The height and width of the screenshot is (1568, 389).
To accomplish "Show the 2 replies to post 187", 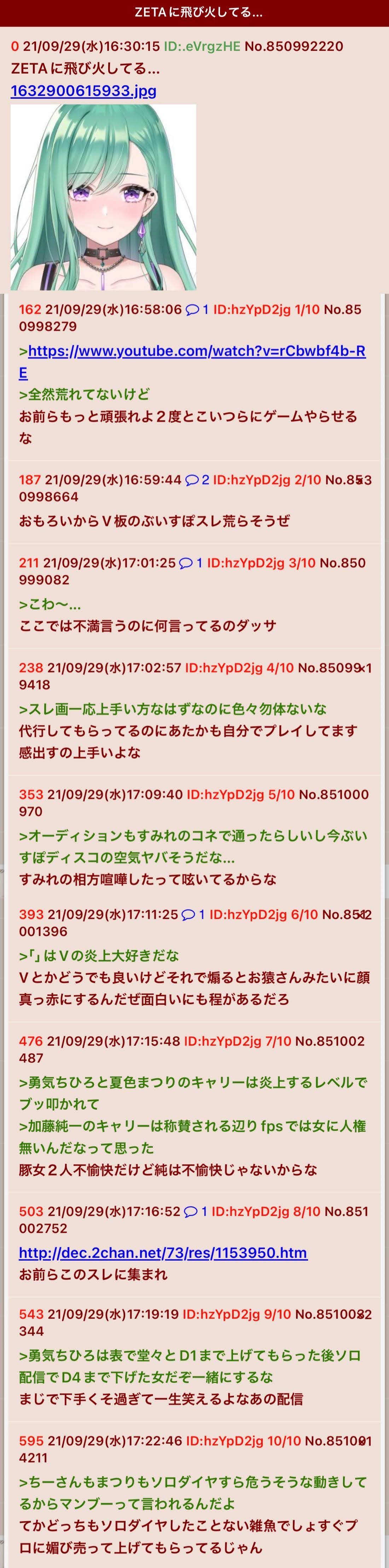I will [197, 480].
